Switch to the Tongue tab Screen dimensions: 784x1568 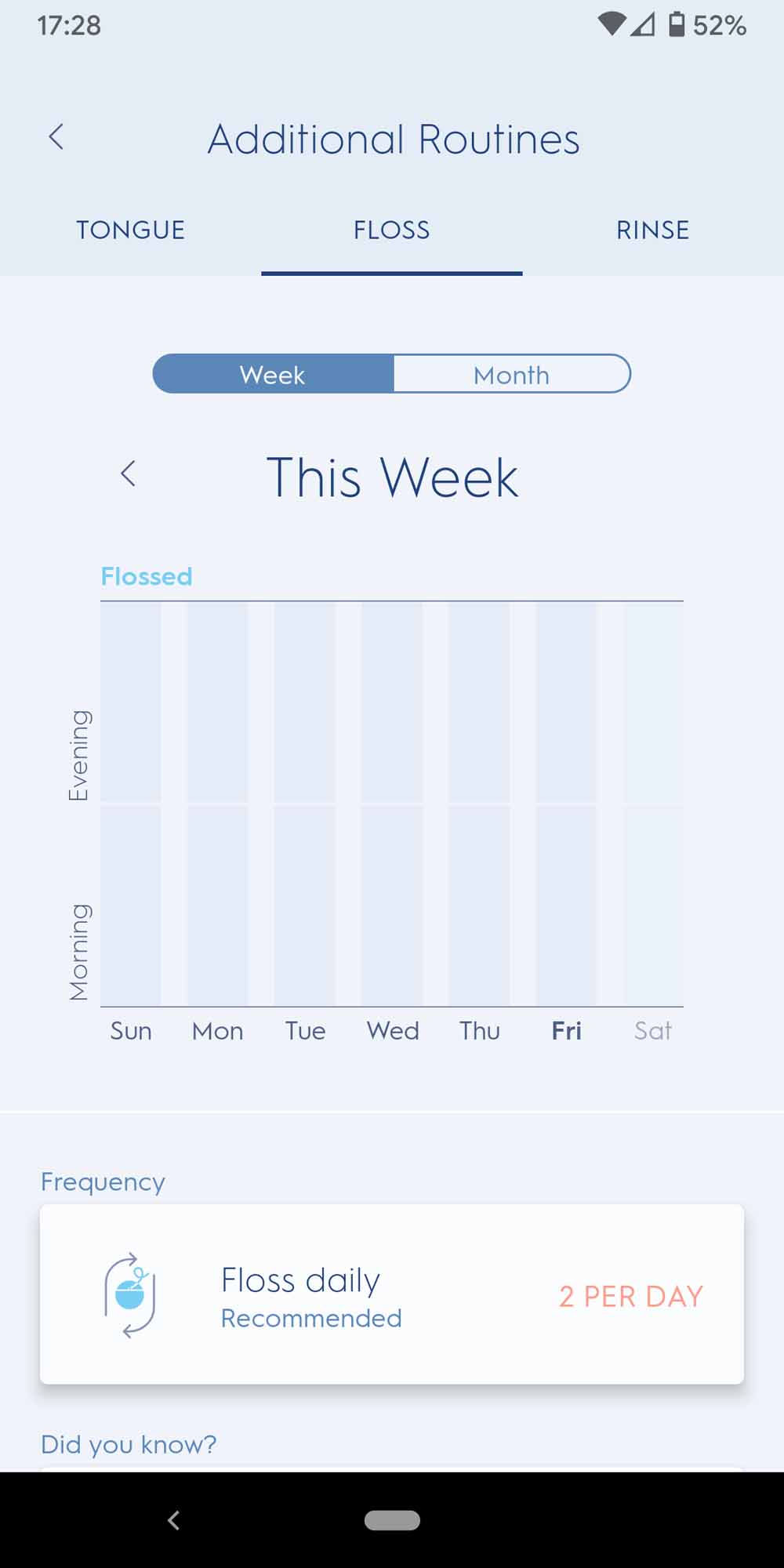pyautogui.click(x=131, y=230)
